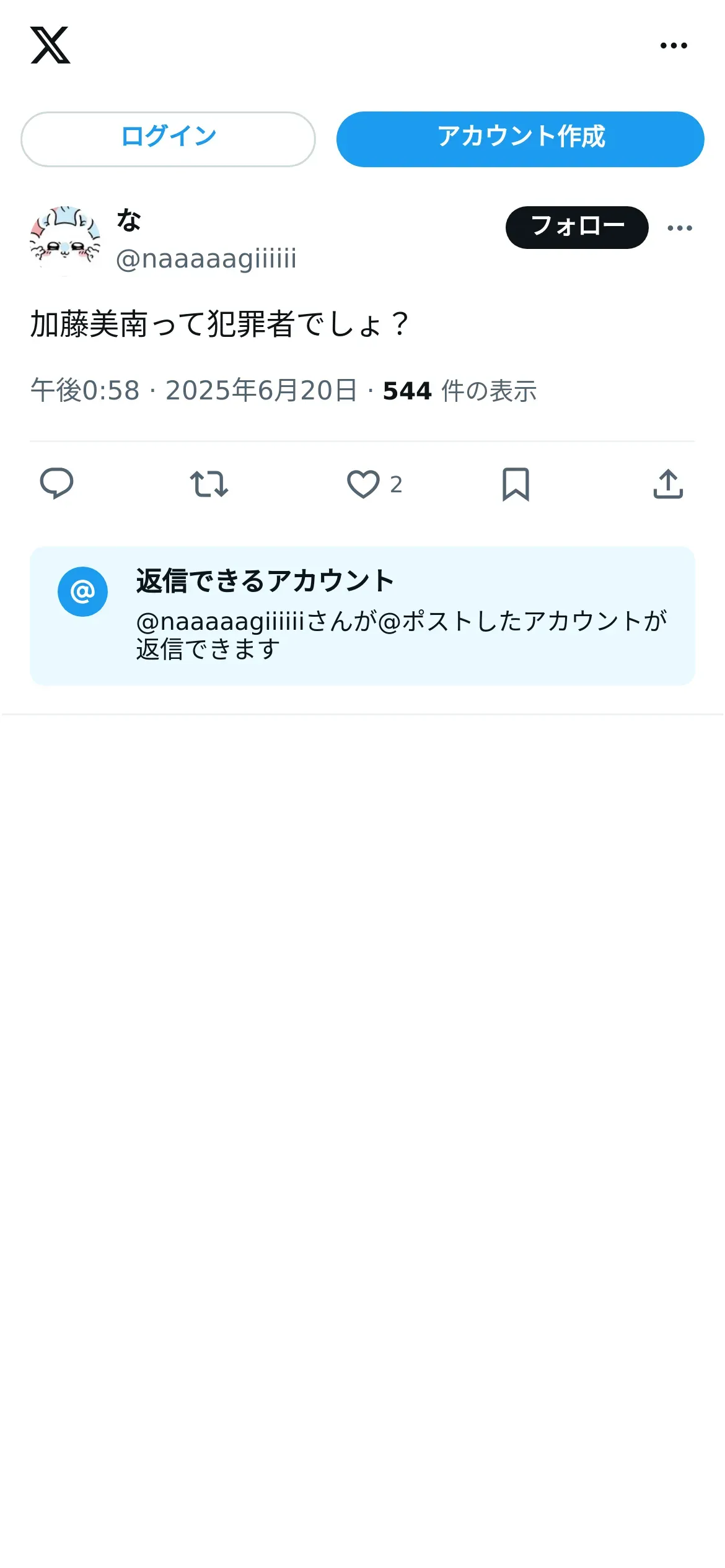The image size is (725, 1568).
Task: Reply to this post
Action: pyautogui.click(x=56, y=484)
